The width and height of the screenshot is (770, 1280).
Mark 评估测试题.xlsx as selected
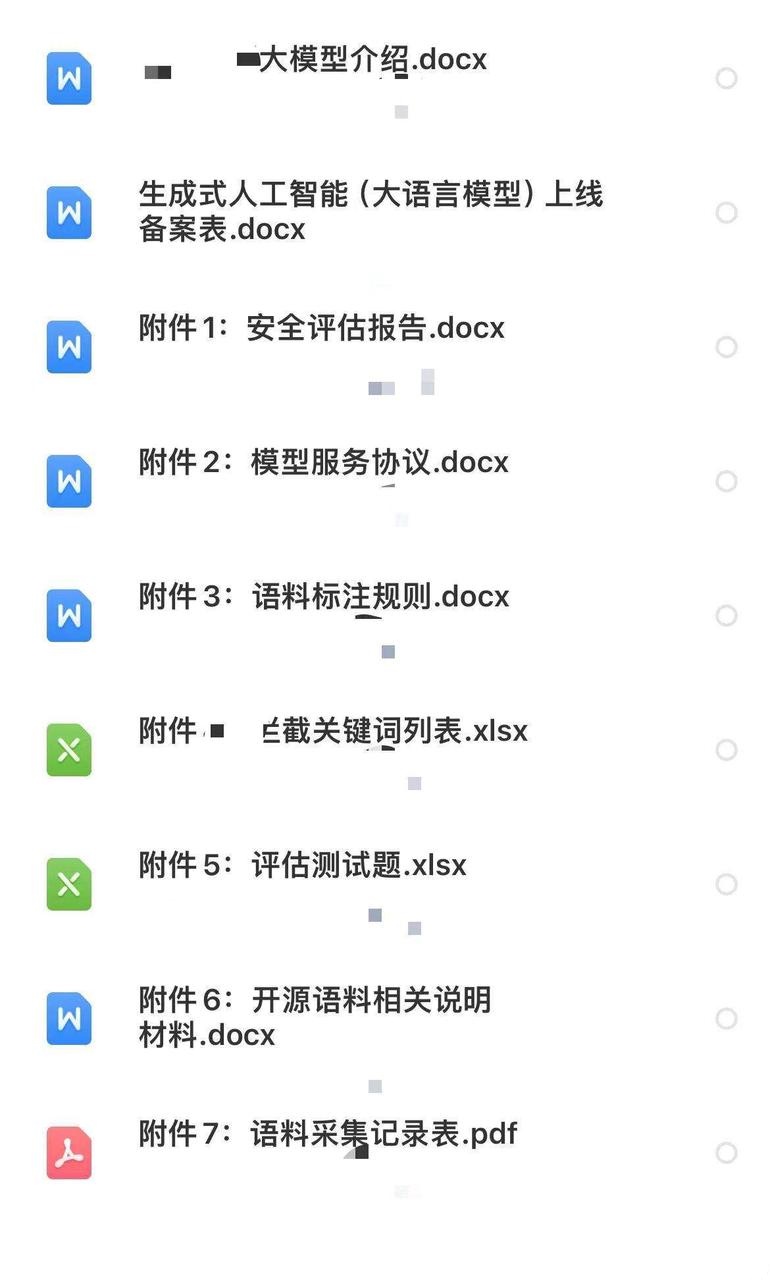727,884
